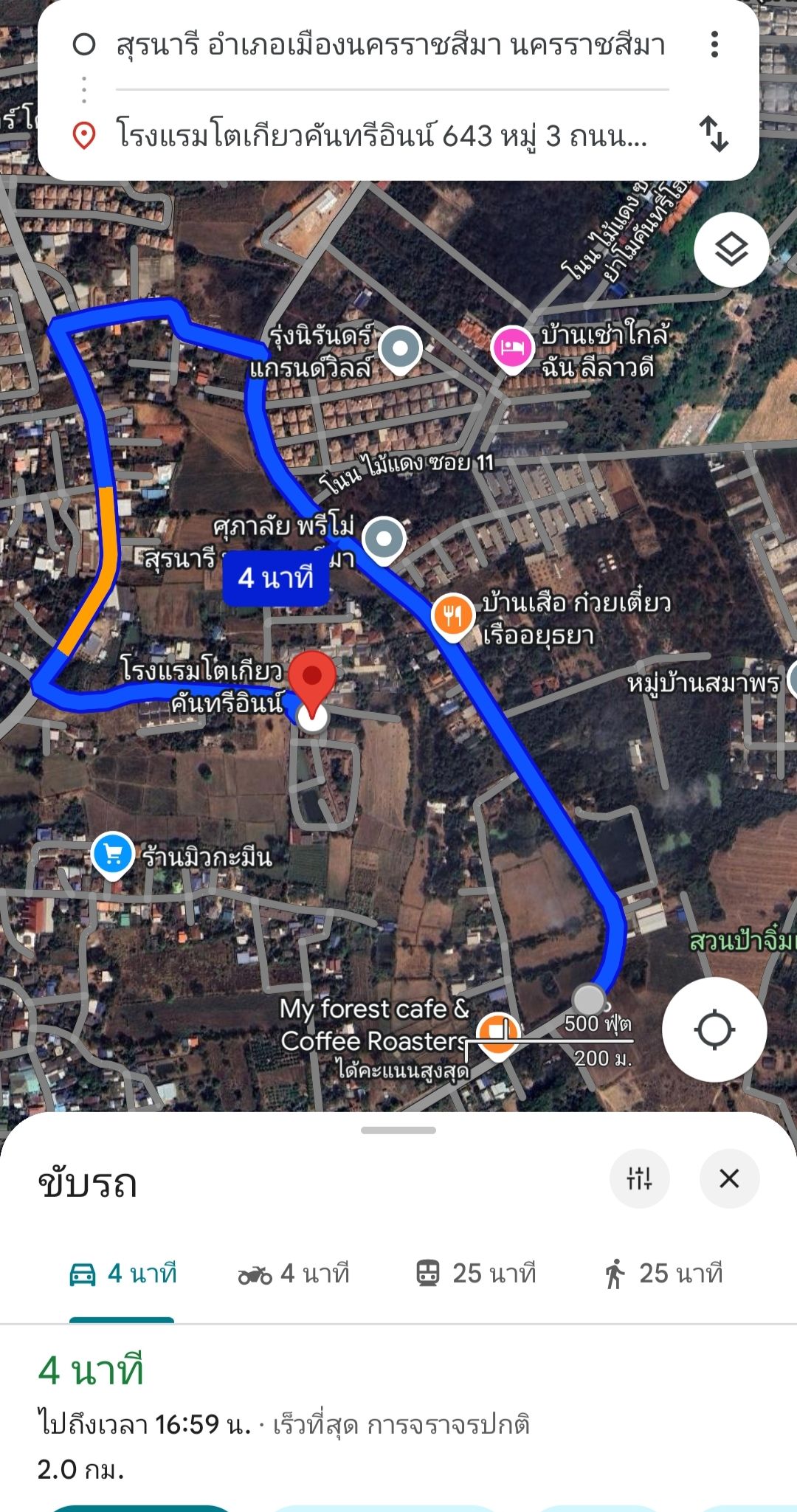Switch to the motorcycle 4 นาที tab
This screenshot has height=1512, width=797.
click(x=294, y=1274)
